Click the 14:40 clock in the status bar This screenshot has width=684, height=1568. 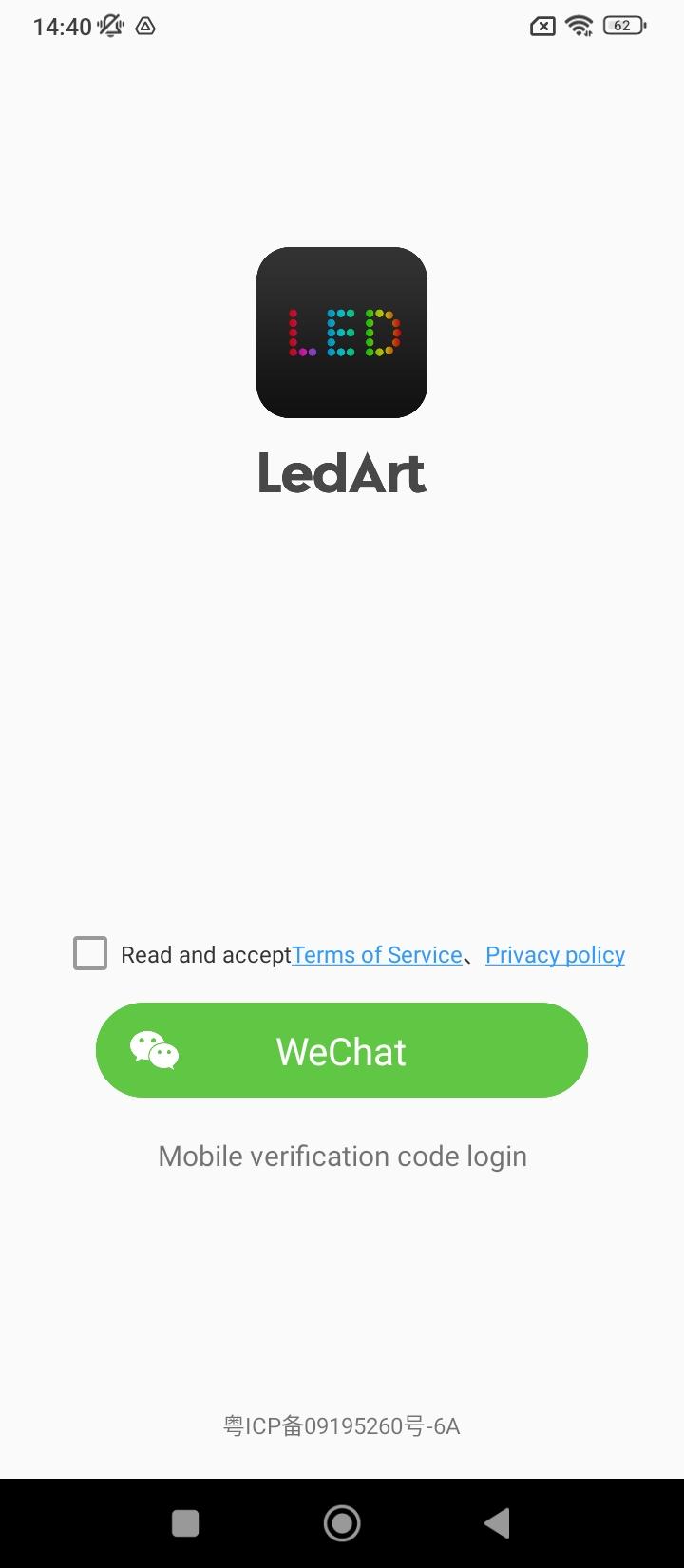pyautogui.click(x=60, y=26)
